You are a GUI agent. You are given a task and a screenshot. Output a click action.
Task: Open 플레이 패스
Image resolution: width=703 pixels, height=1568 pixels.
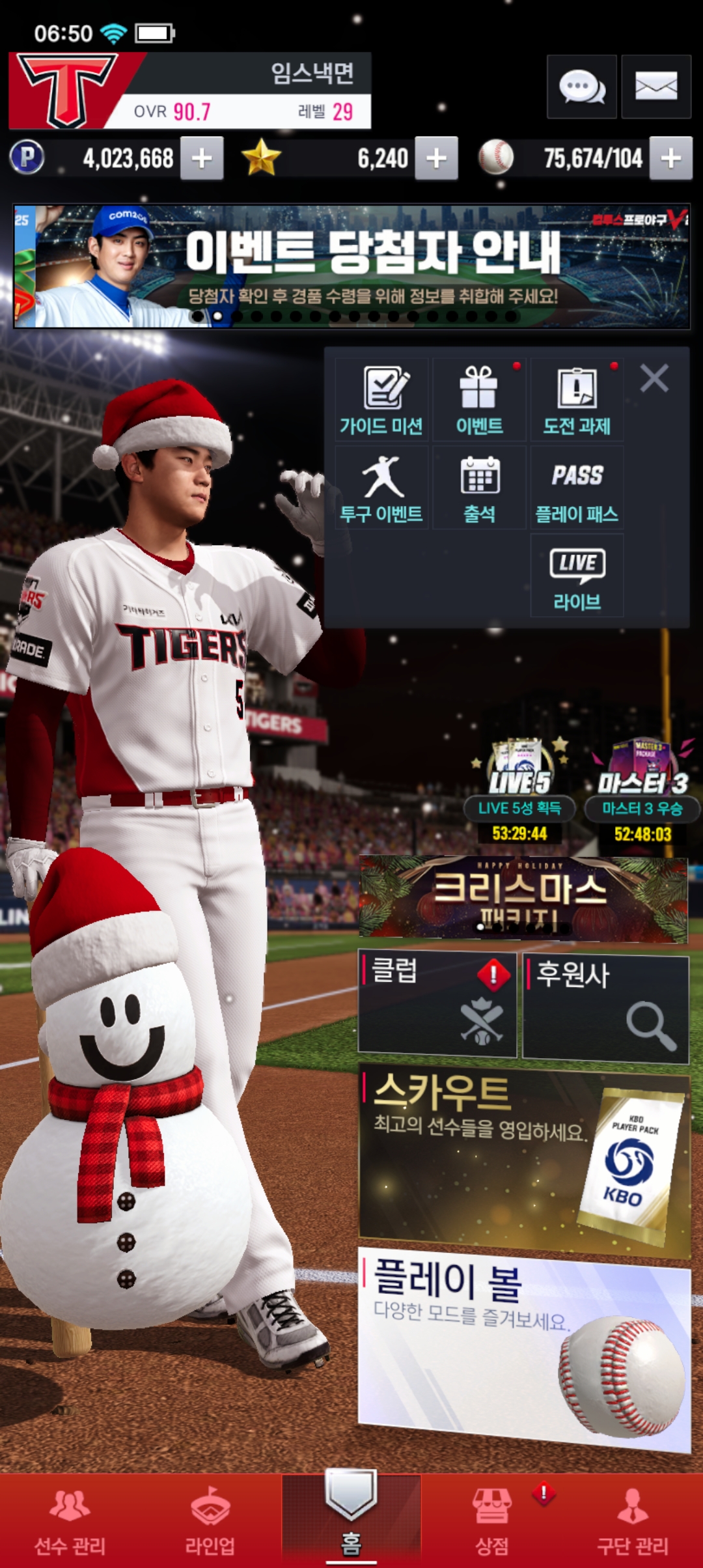[x=577, y=488]
